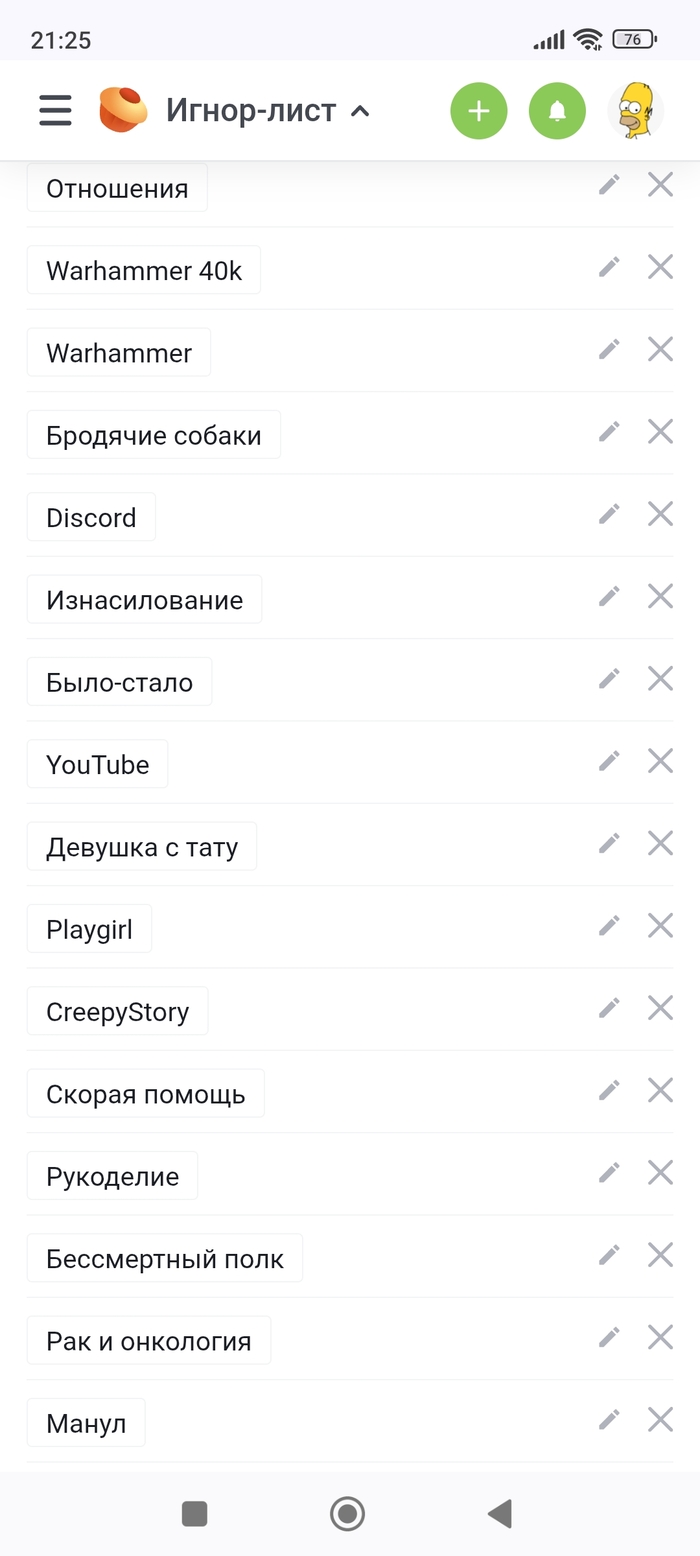The image size is (700, 1556).
Task: Open the Девушка с тату tag
Action: pos(142,847)
